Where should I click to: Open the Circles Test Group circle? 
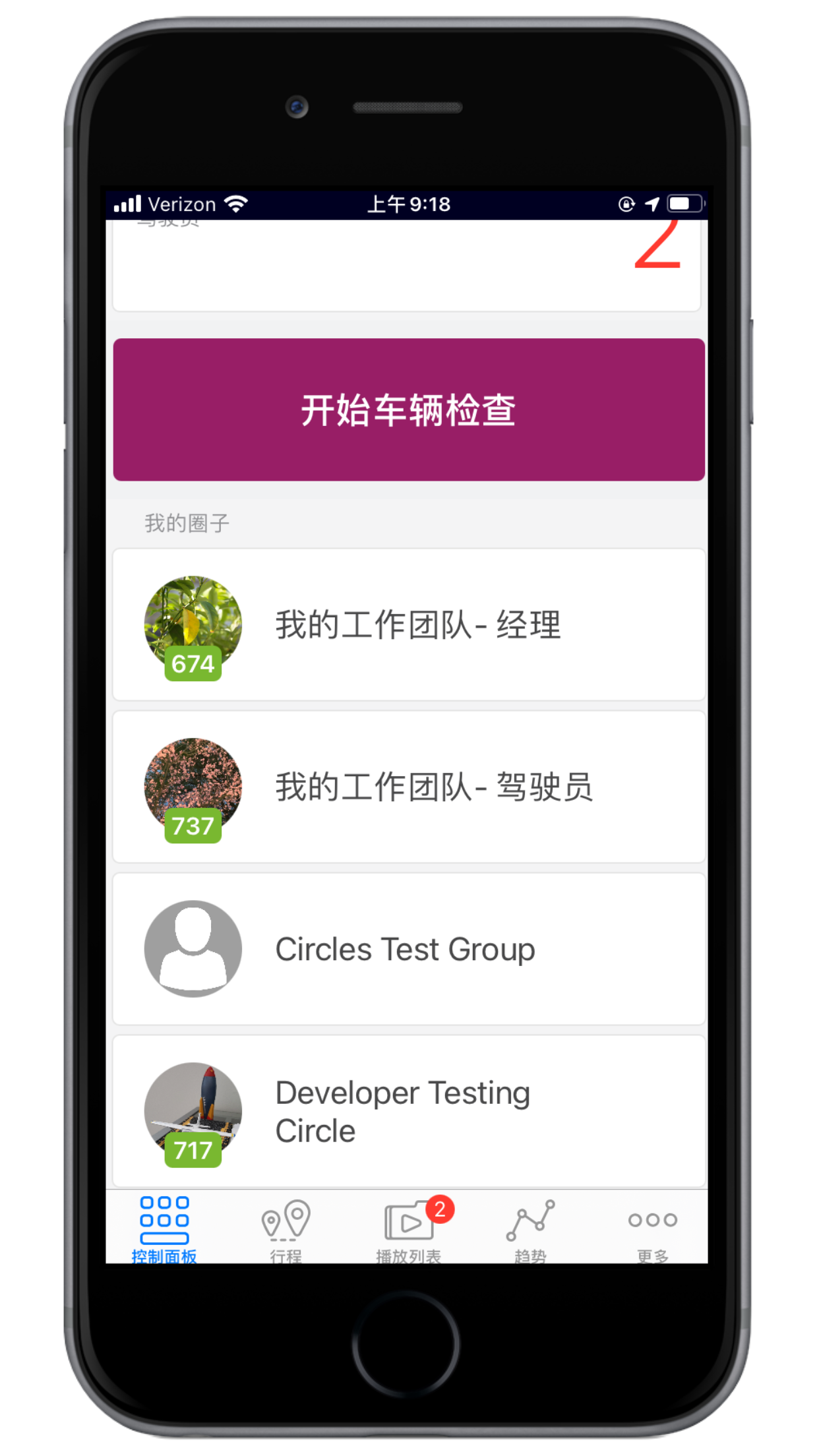point(409,949)
